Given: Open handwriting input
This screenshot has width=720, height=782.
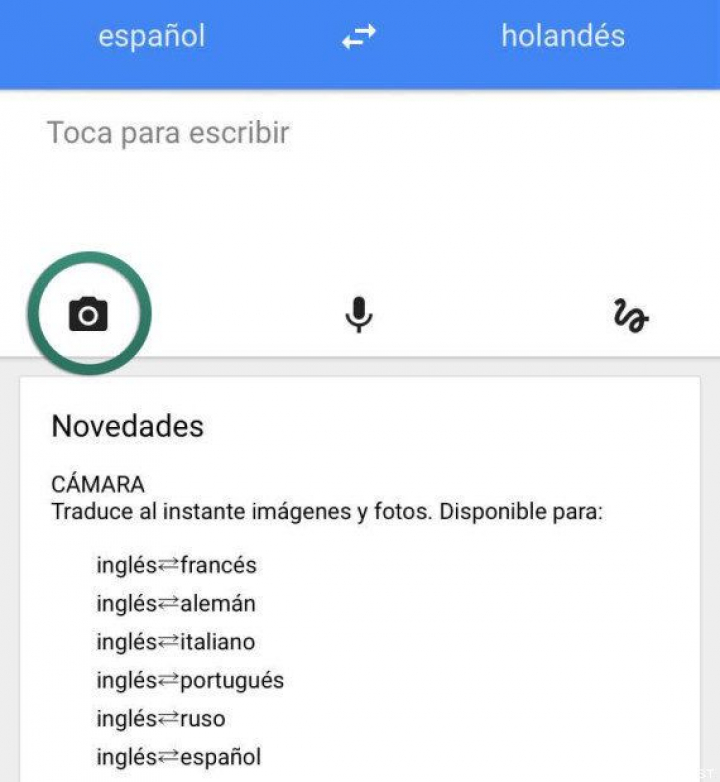Looking at the screenshot, I should click(x=630, y=316).
